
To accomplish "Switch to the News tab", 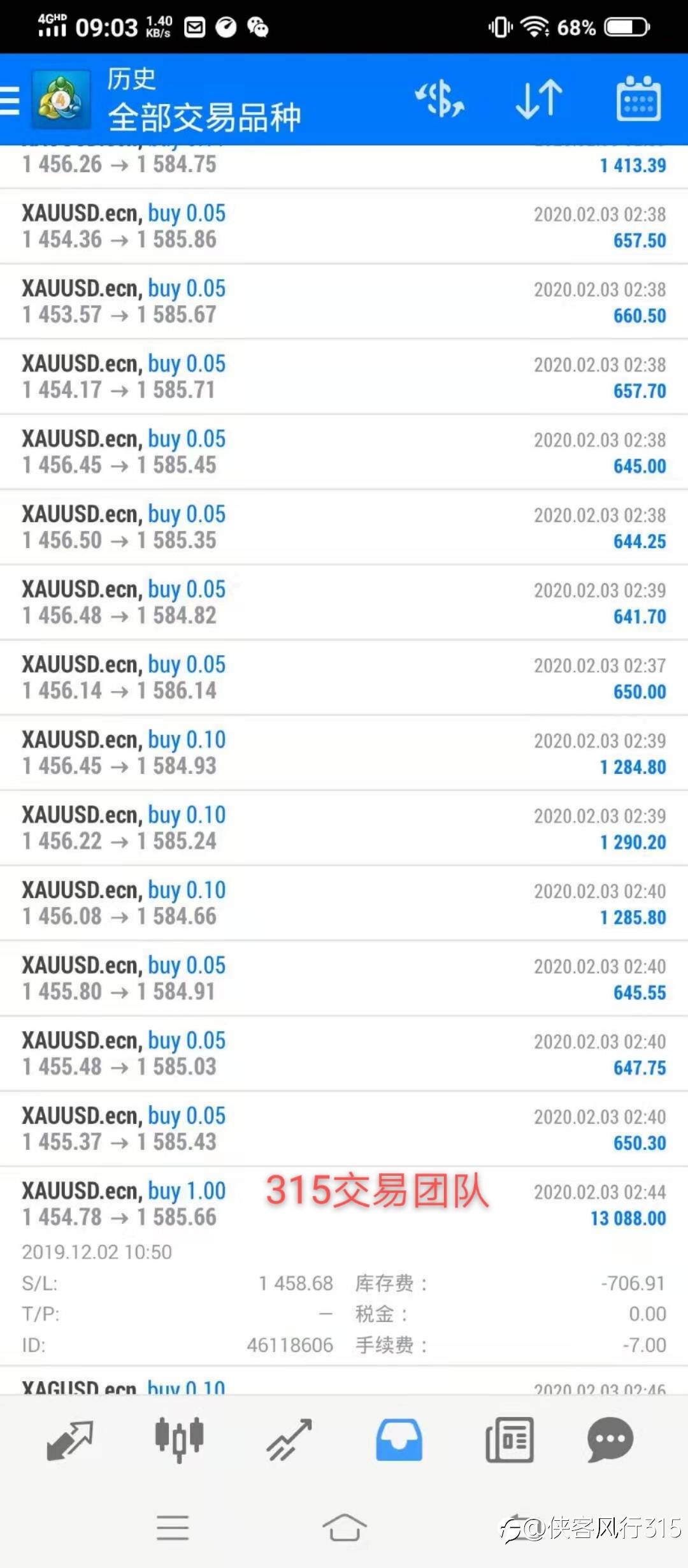I will click(510, 1440).
